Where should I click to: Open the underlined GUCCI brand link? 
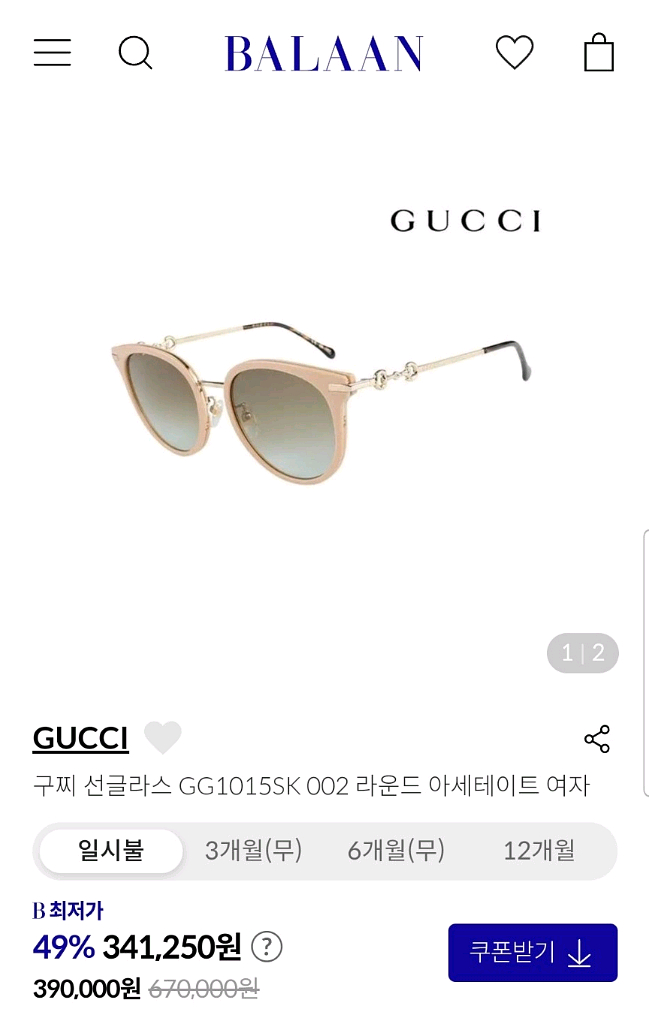[x=81, y=738]
